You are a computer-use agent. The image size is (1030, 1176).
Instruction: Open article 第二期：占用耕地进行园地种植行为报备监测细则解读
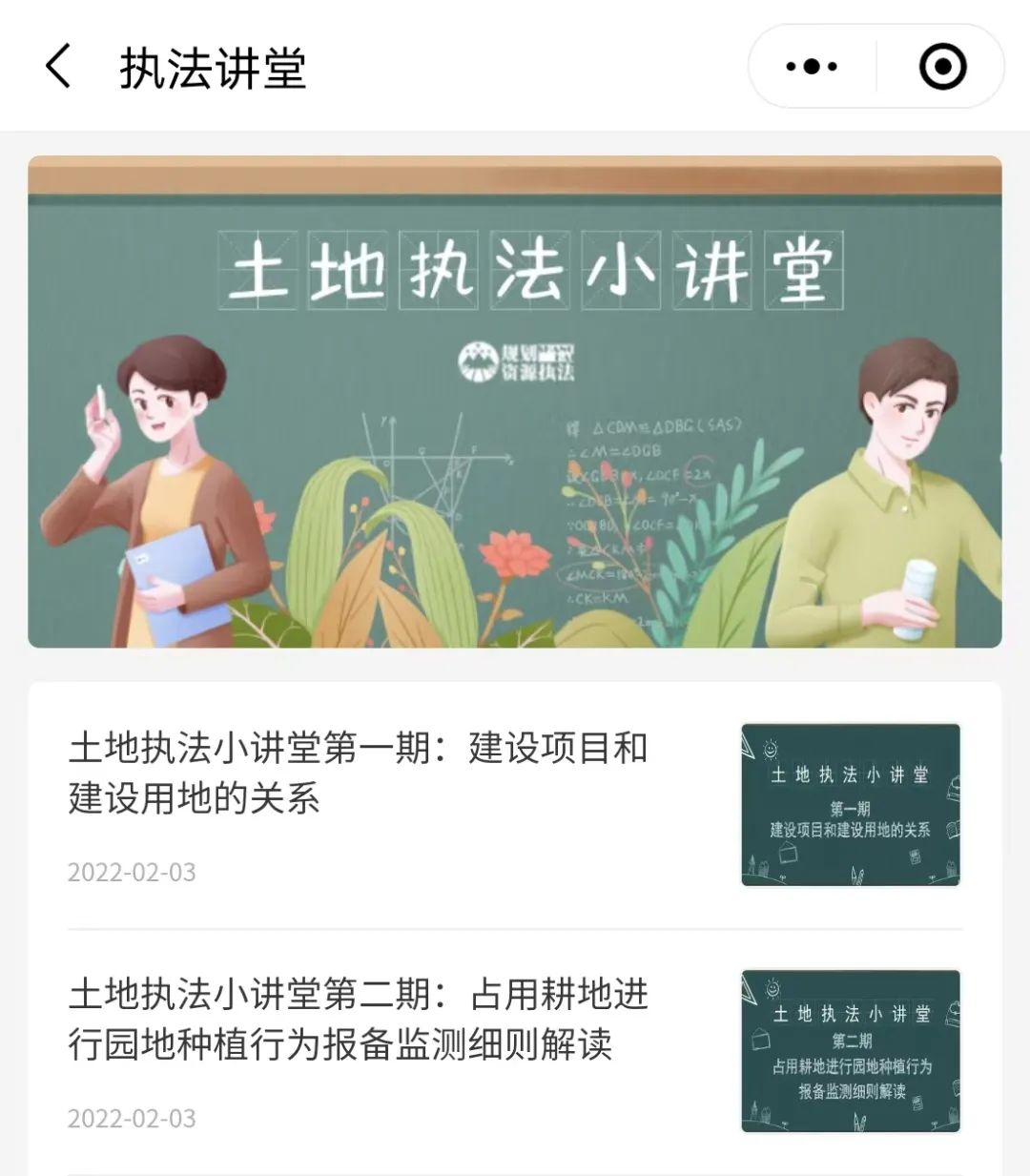pos(359,1019)
